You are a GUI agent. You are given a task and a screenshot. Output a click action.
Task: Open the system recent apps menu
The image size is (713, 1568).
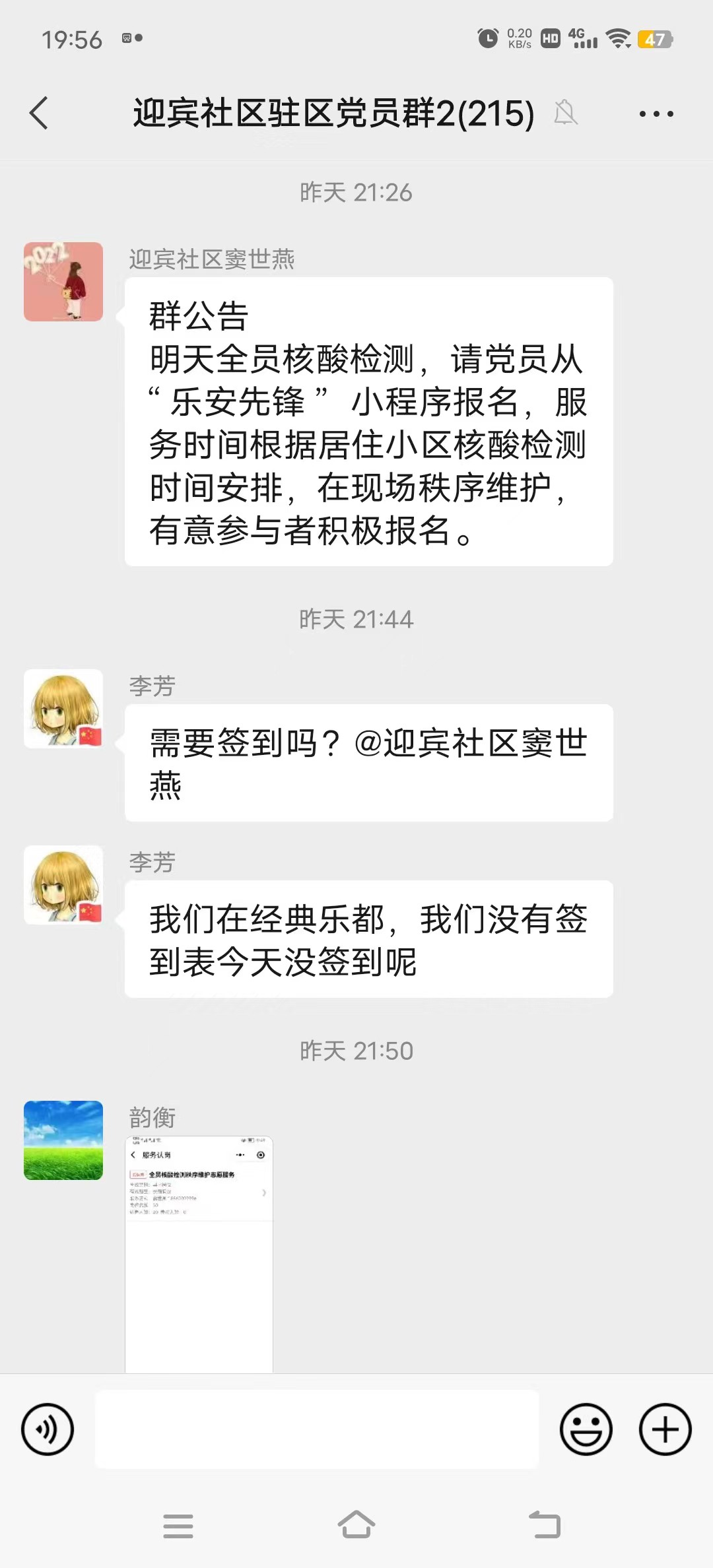pyautogui.click(x=178, y=1526)
